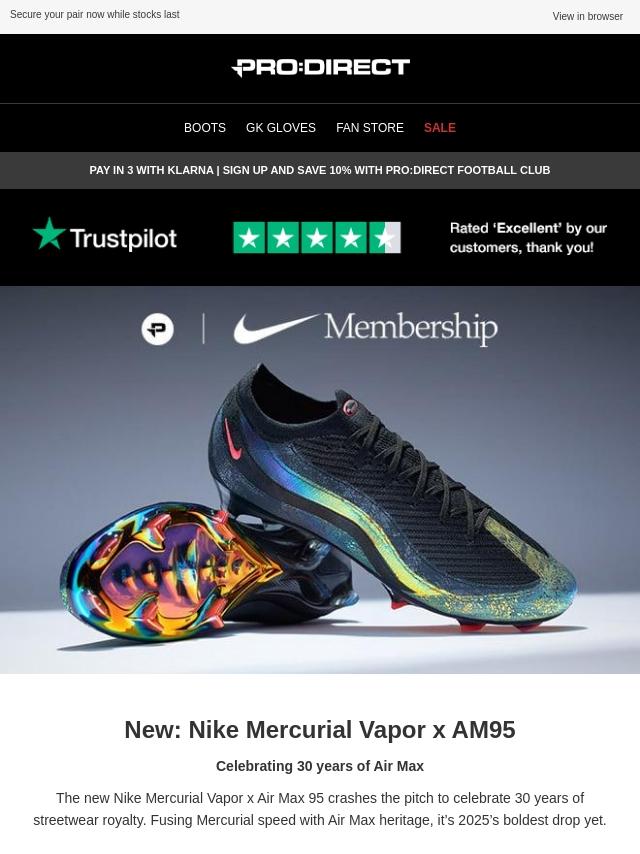Viewport: 640px width, 854px height.
Task: Open the Trustpilot rating banner
Action: coord(320,237)
